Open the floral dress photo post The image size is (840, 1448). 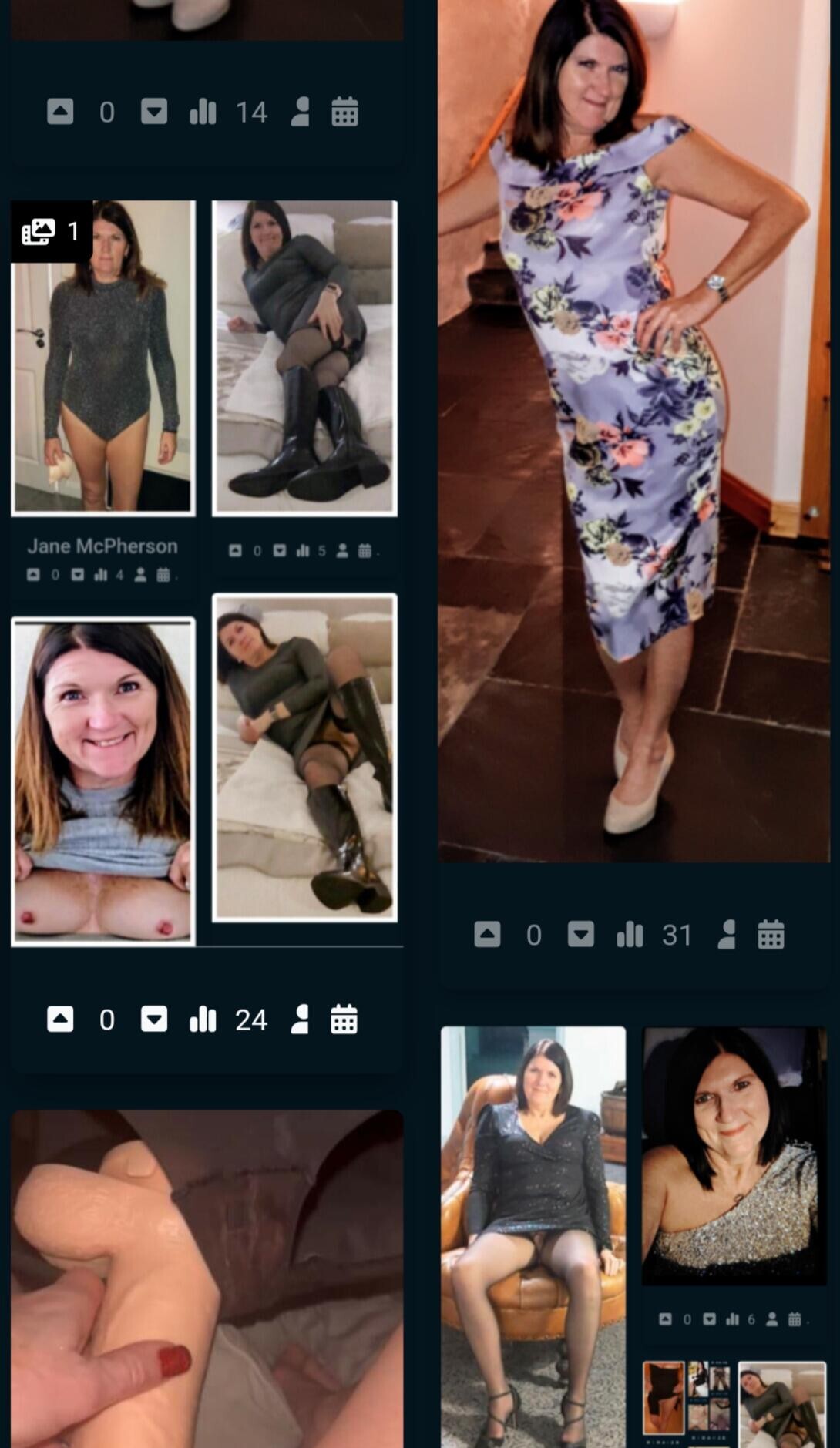pyautogui.click(x=633, y=432)
